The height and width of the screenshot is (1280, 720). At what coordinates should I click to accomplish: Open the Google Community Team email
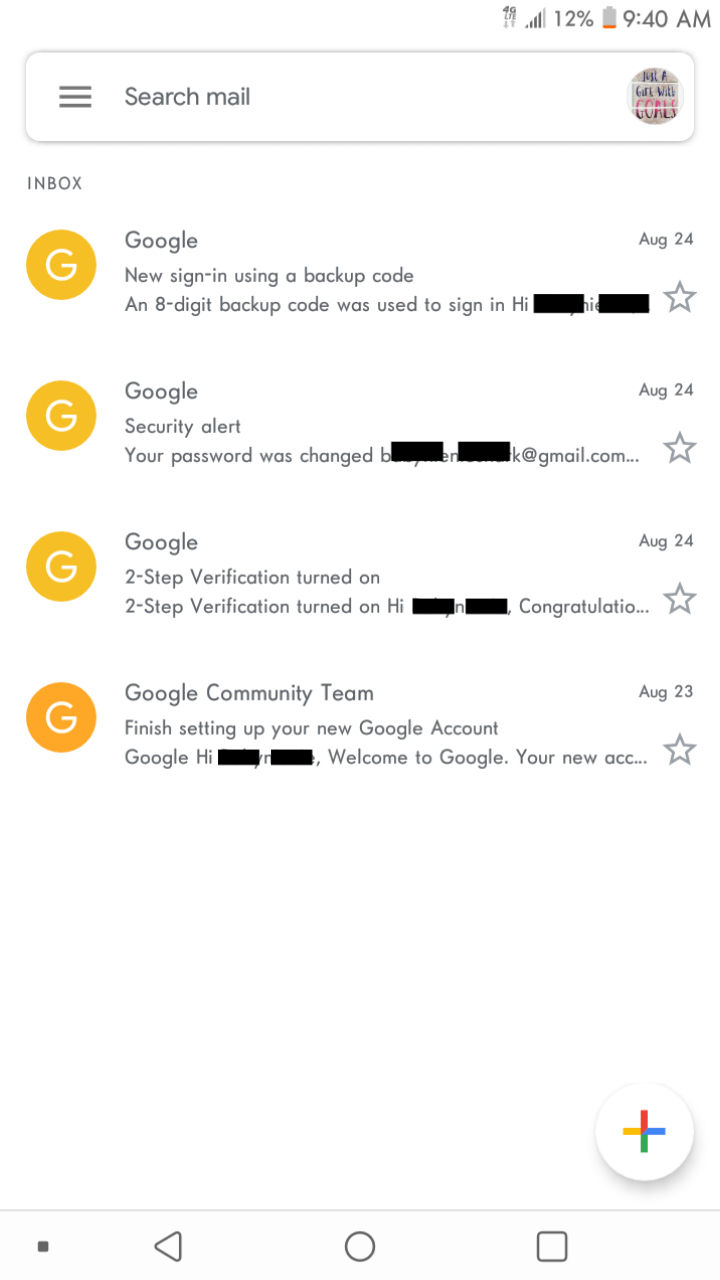pyautogui.click(x=360, y=725)
